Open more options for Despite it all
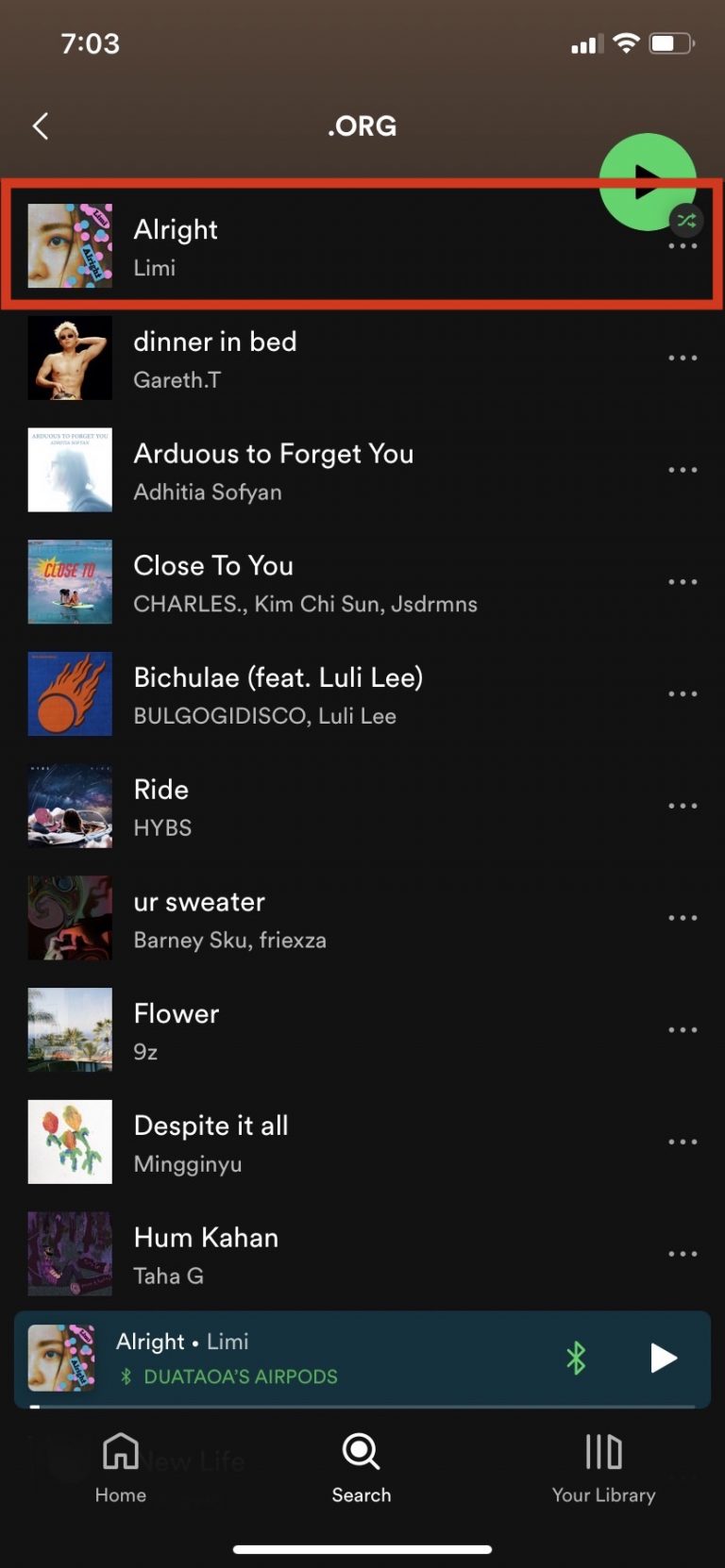The height and width of the screenshot is (1568, 725). 683,1143
